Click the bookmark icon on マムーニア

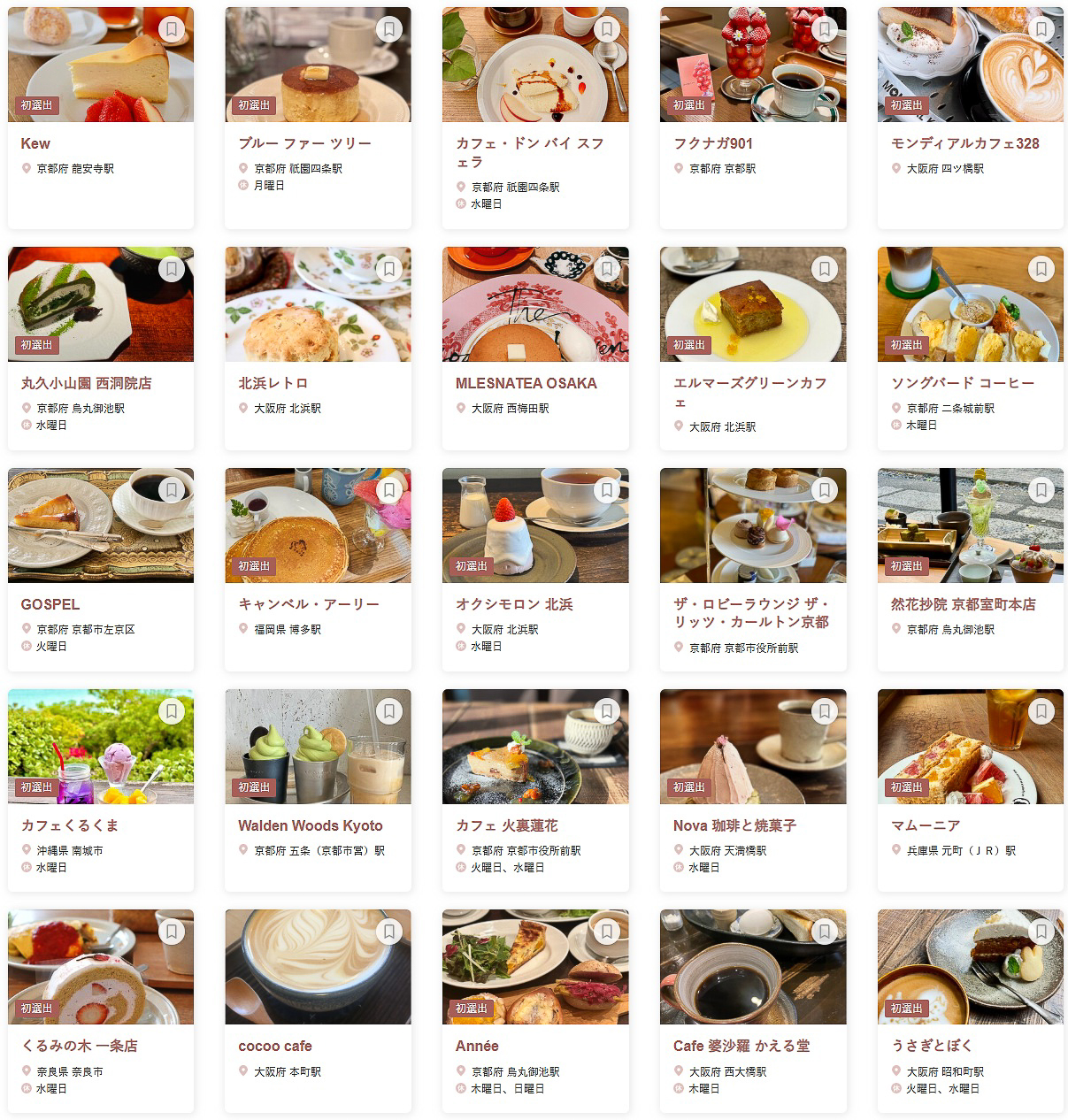click(1042, 710)
